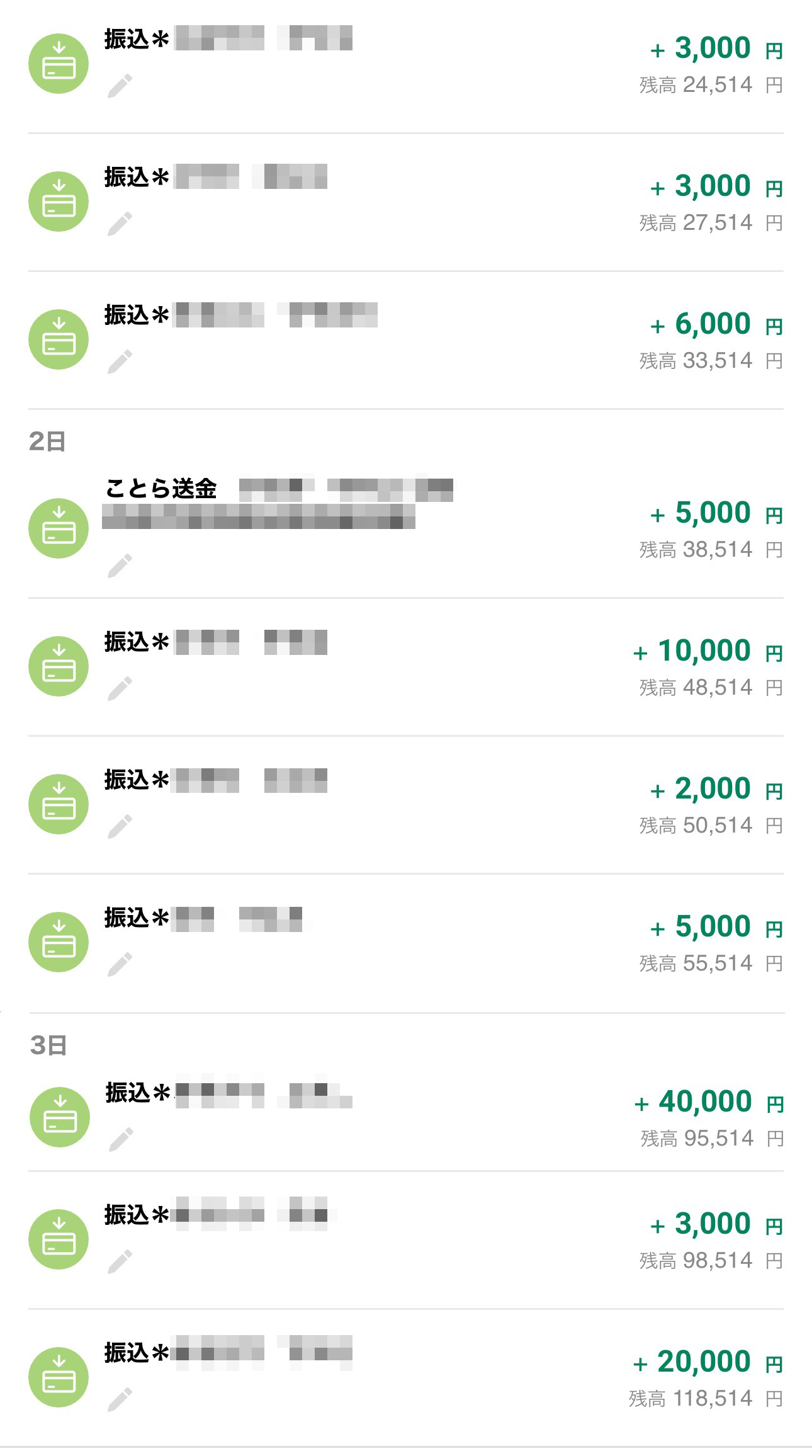Tap pencil icon on the 98,514 円 balance entry
This screenshot has width=812, height=1456.
coord(120,1262)
